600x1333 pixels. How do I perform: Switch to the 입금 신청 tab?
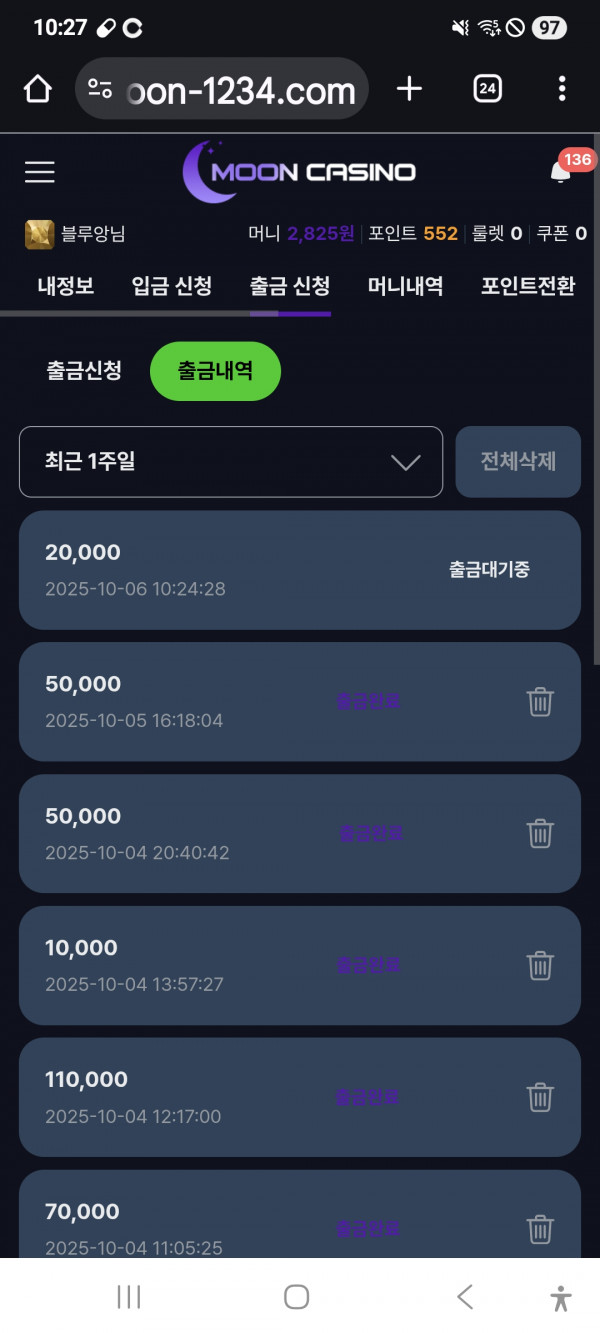(x=172, y=286)
